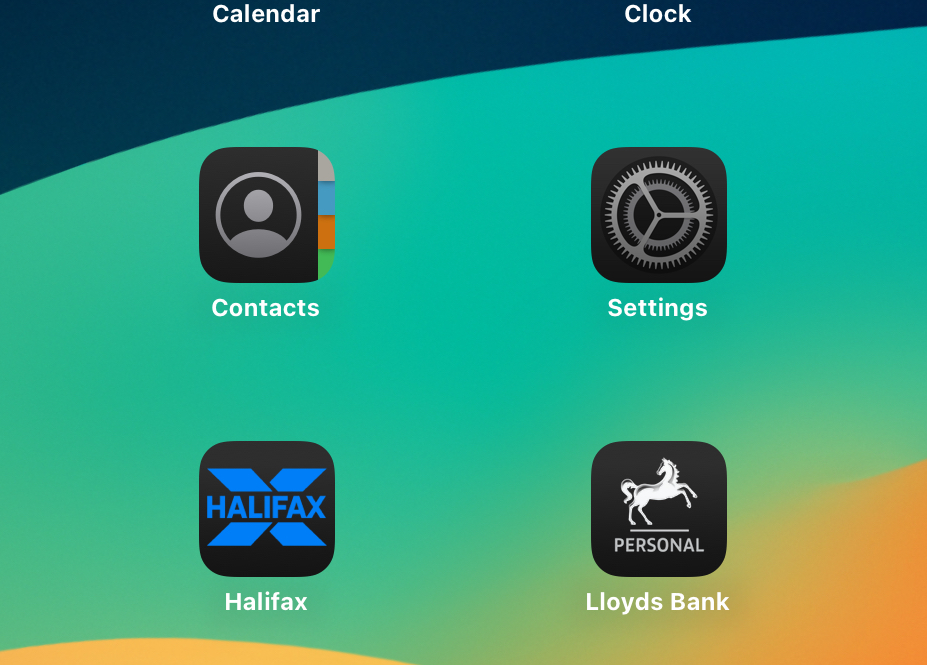Image resolution: width=927 pixels, height=665 pixels.
Task: Open the Halifax banking app
Action: [267, 508]
